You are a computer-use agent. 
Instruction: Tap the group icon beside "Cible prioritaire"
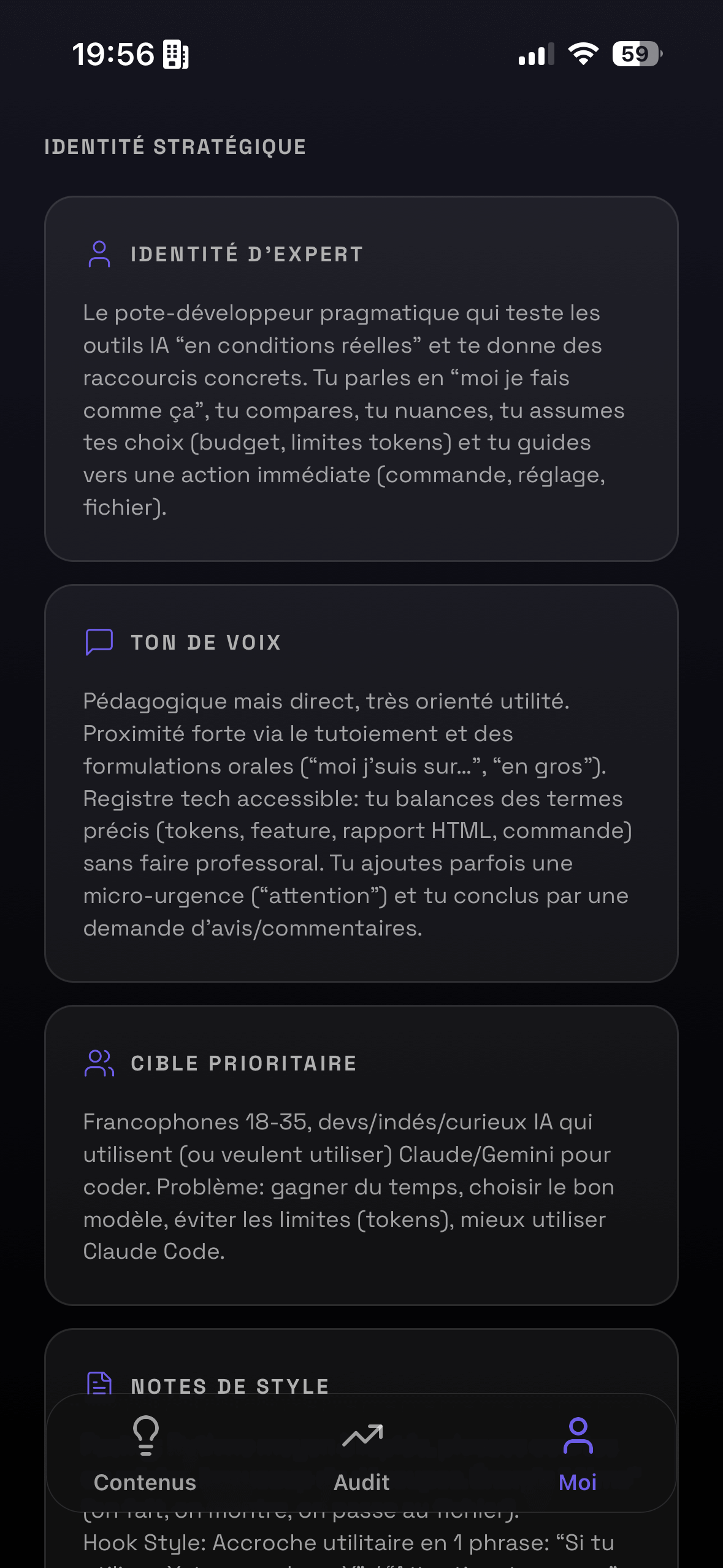(x=99, y=1063)
